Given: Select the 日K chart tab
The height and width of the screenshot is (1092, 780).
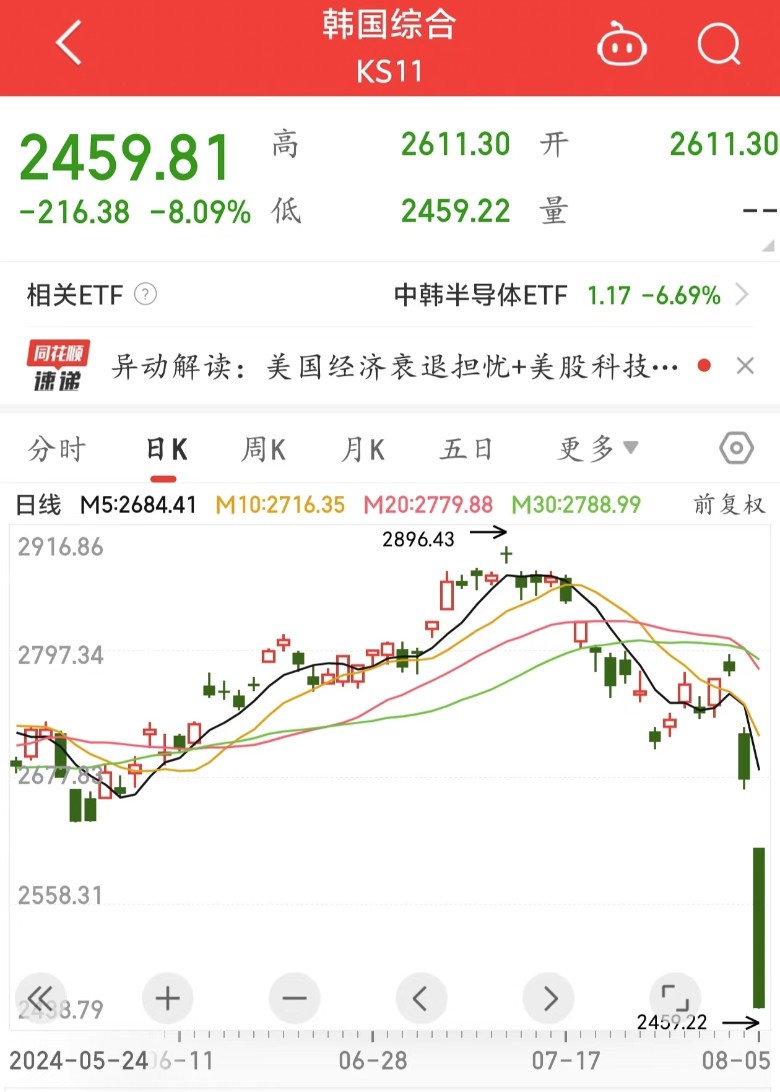Looking at the screenshot, I should click(166, 450).
